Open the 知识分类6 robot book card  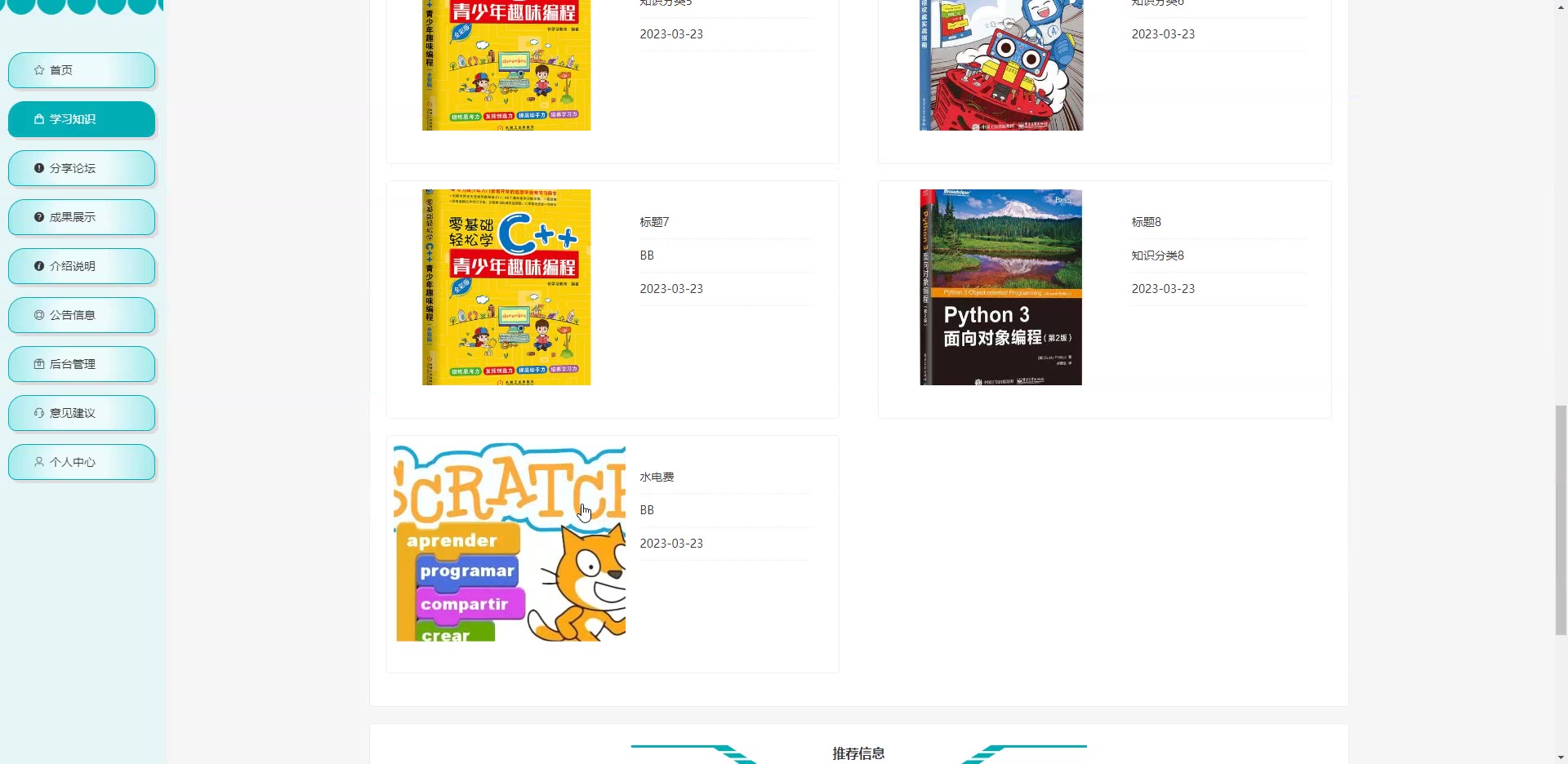[1000, 65]
